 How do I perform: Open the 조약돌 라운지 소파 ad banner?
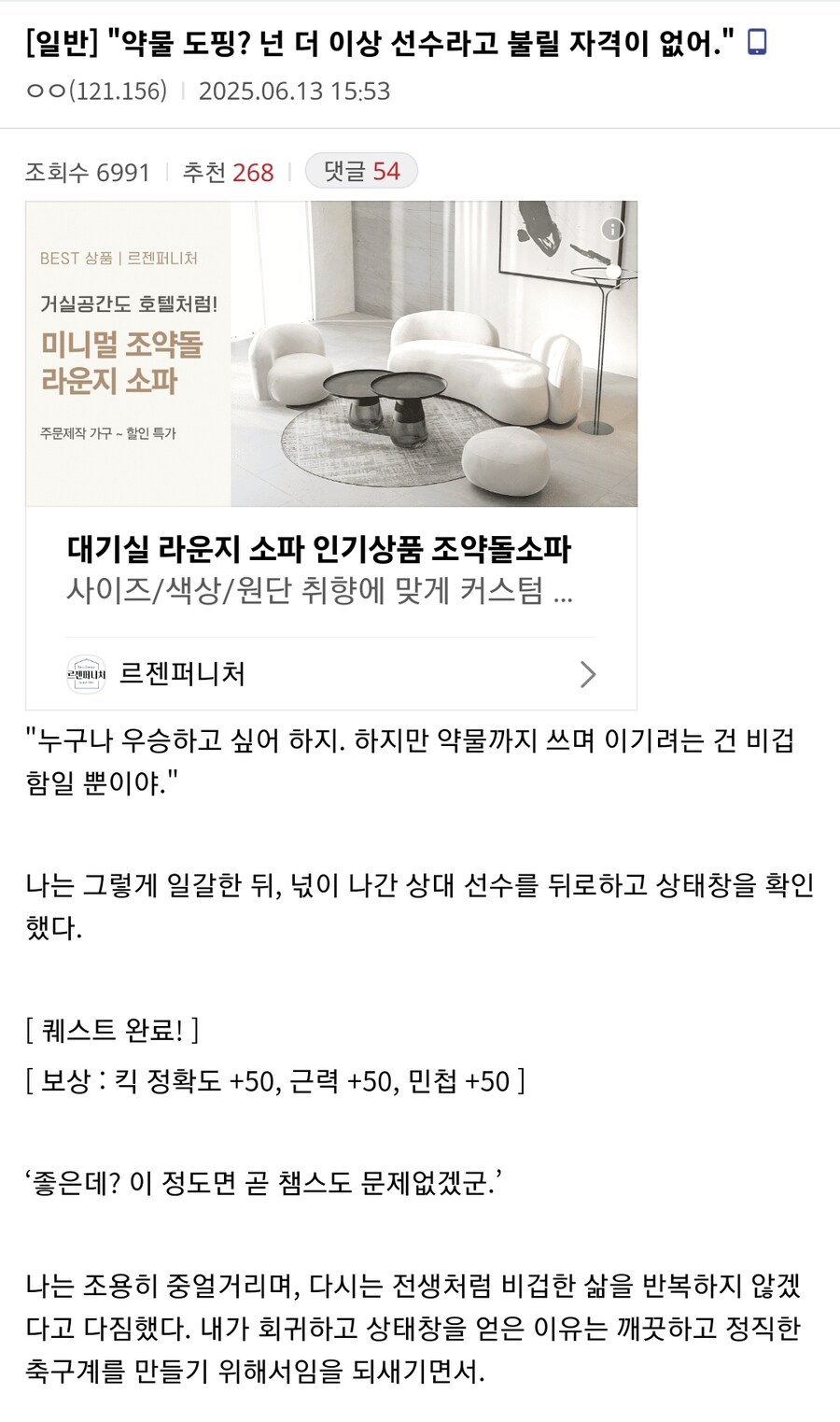coord(331,355)
